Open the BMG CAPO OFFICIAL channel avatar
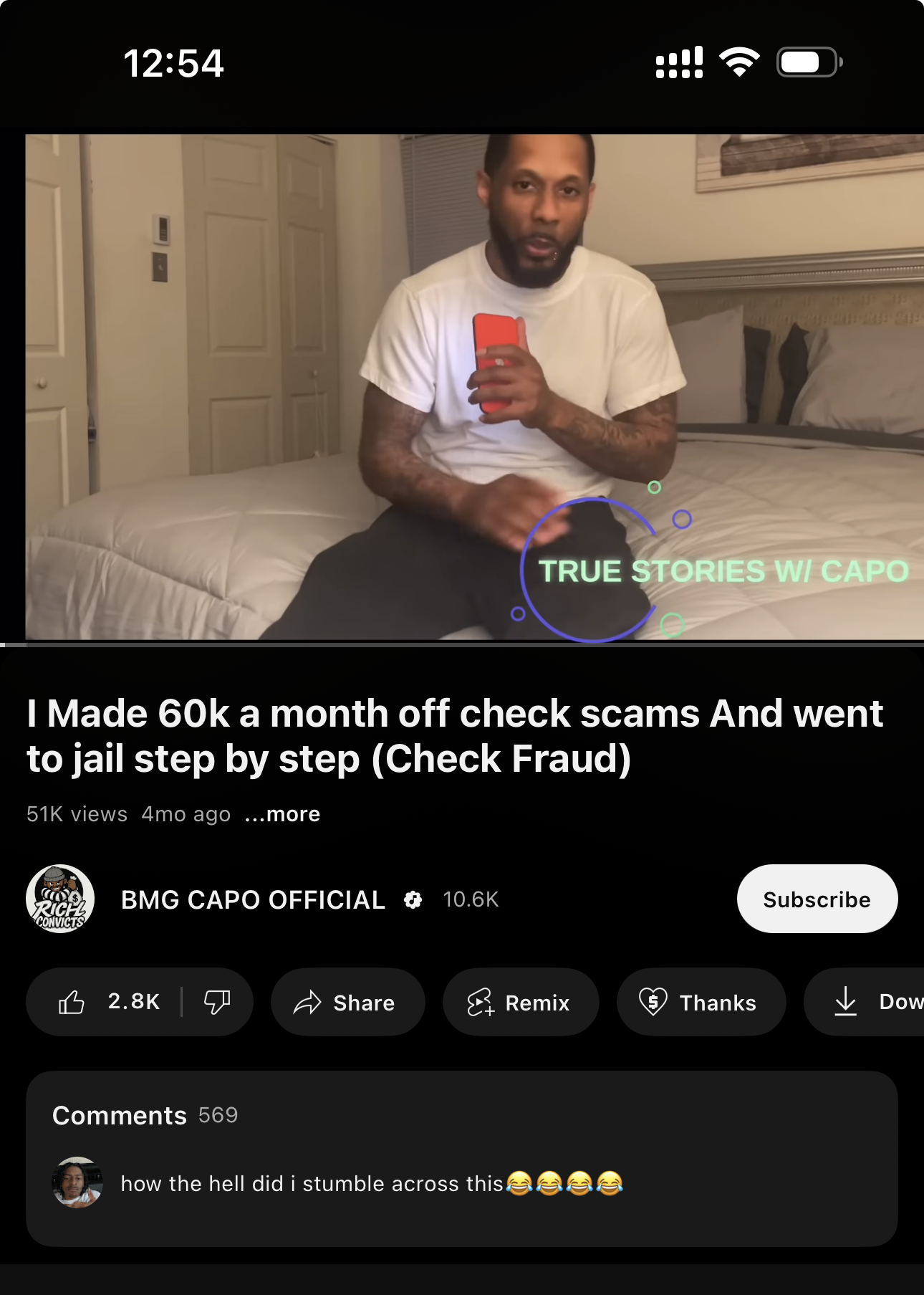 point(60,899)
